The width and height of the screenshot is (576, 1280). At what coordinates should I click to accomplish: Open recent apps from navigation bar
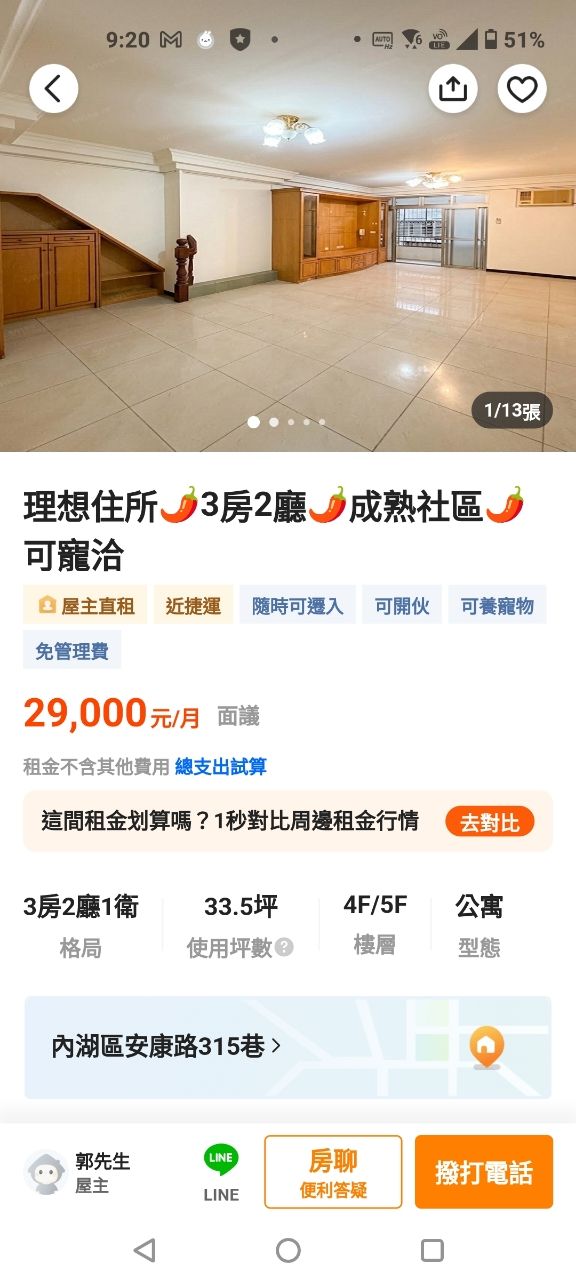(432, 1250)
